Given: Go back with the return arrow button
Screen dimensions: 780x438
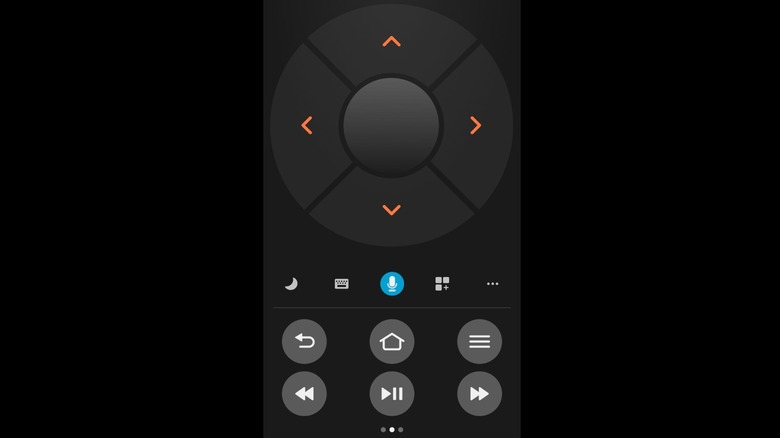Looking at the screenshot, I should point(304,342).
